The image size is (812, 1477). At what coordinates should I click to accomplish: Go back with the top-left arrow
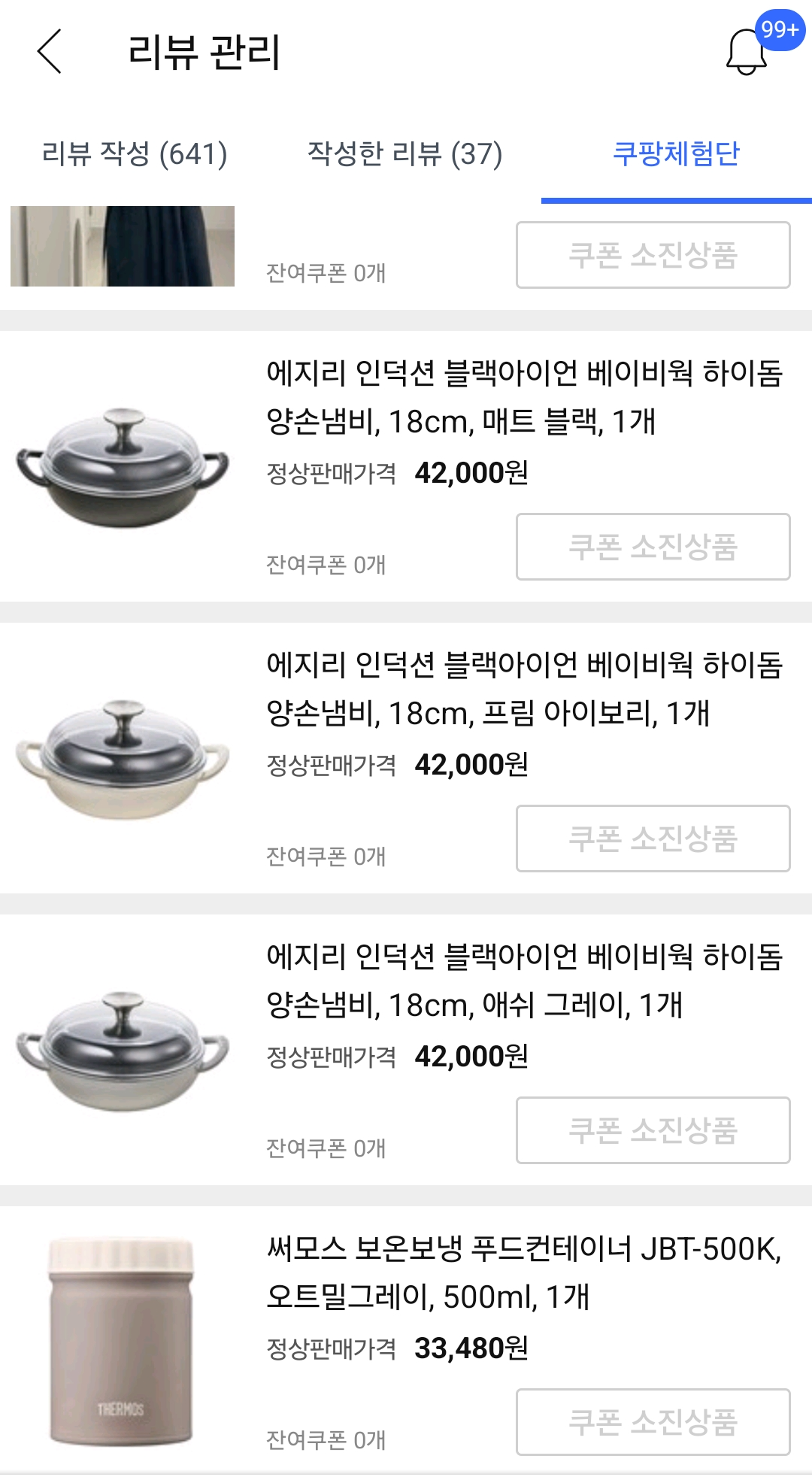point(49,52)
